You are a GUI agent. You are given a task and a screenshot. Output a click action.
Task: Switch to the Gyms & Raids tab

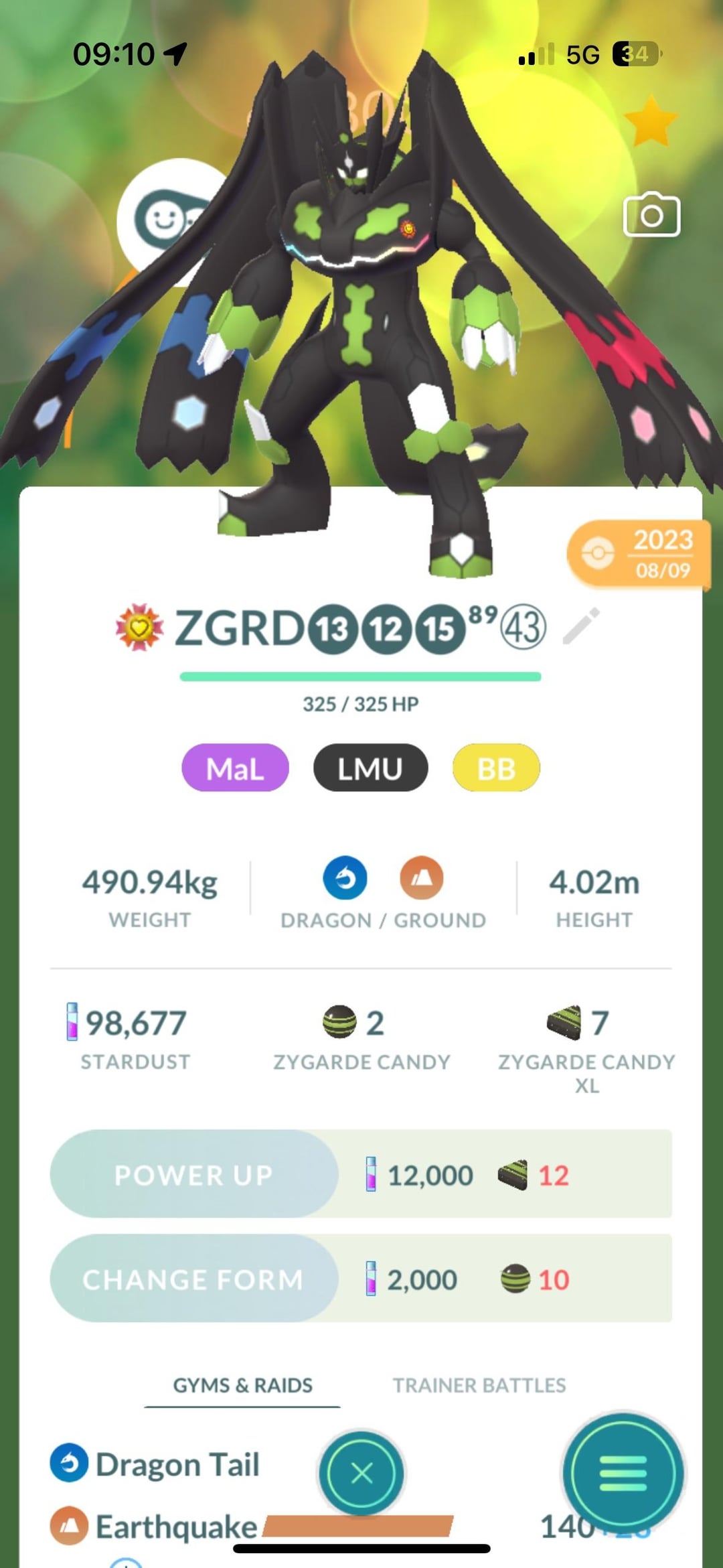click(242, 1384)
